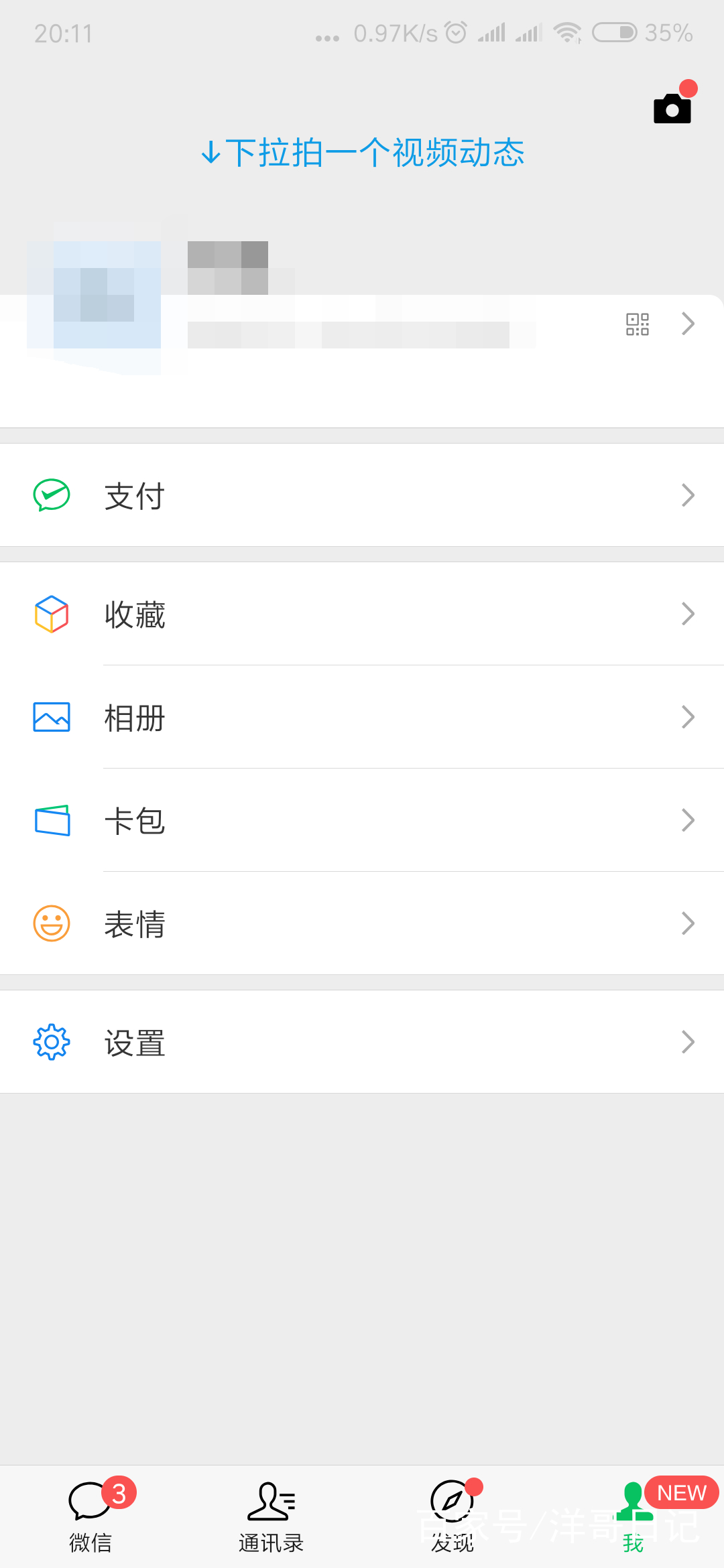Open WeChat Pay via the 支付 icon
Image resolution: width=724 pixels, height=1568 pixels.
(50, 495)
